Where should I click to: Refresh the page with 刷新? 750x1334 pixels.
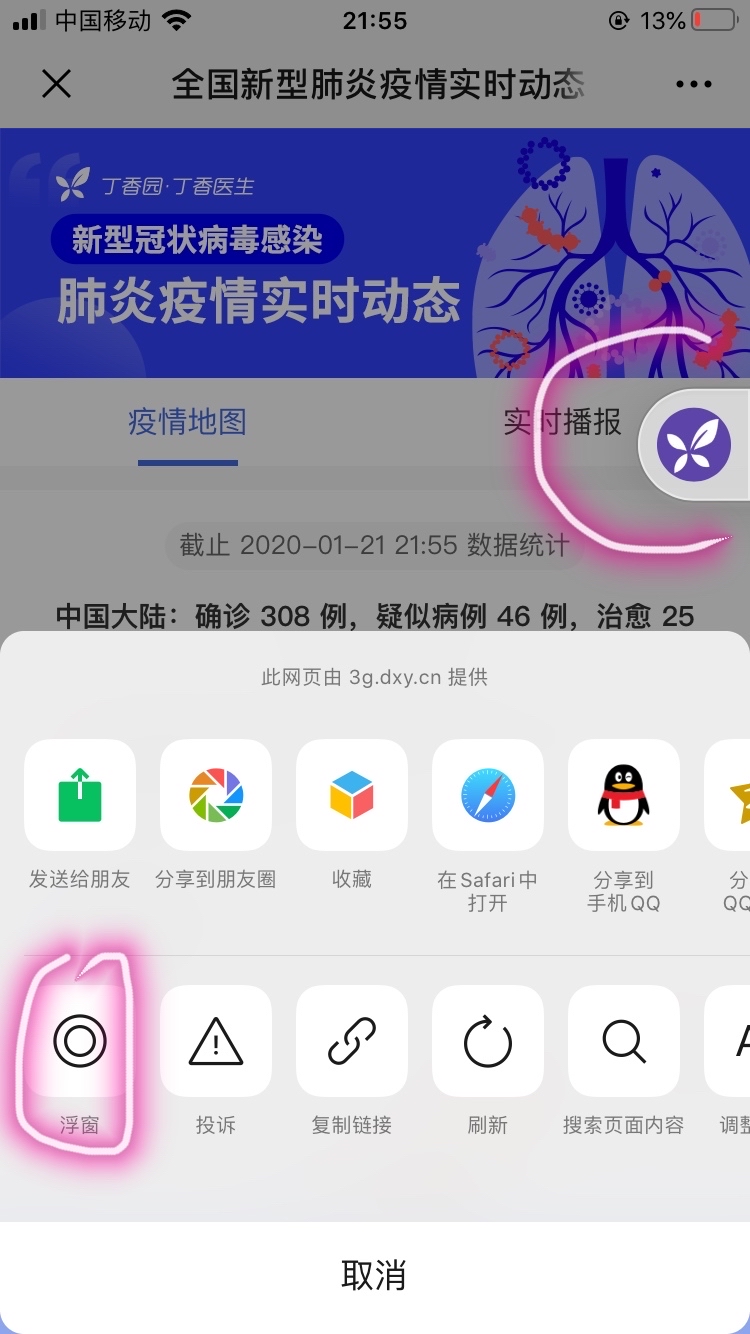(x=488, y=1041)
